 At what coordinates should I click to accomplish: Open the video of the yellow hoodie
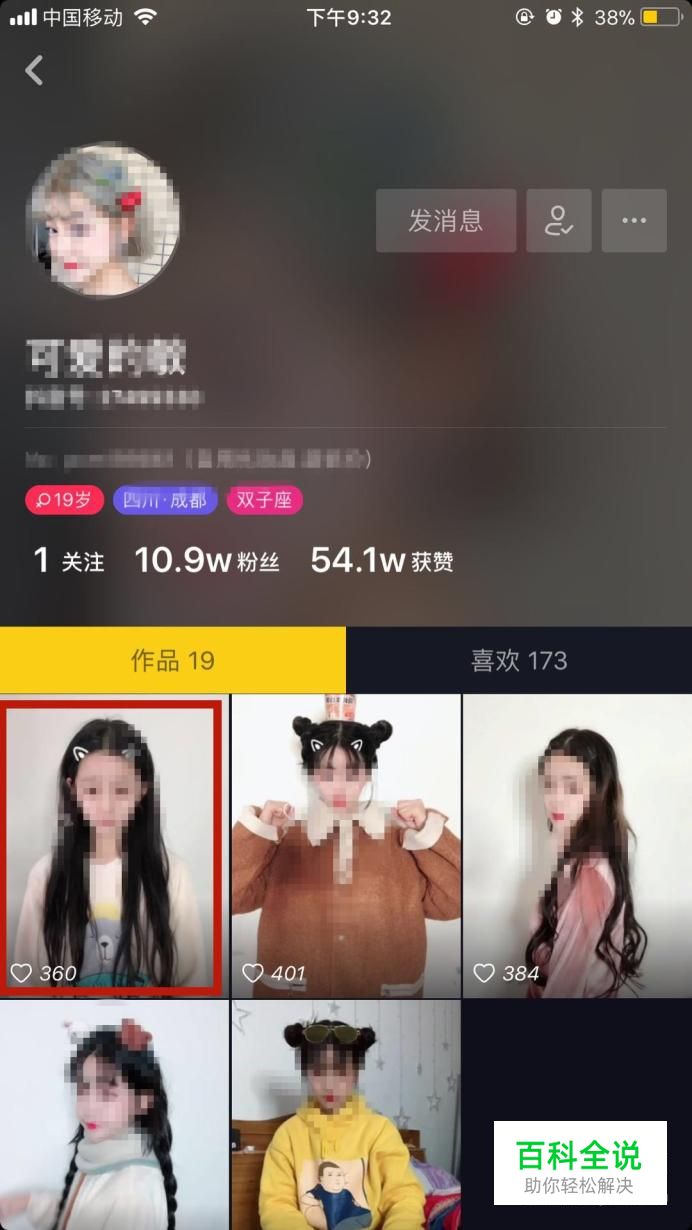pyautogui.click(x=346, y=1115)
